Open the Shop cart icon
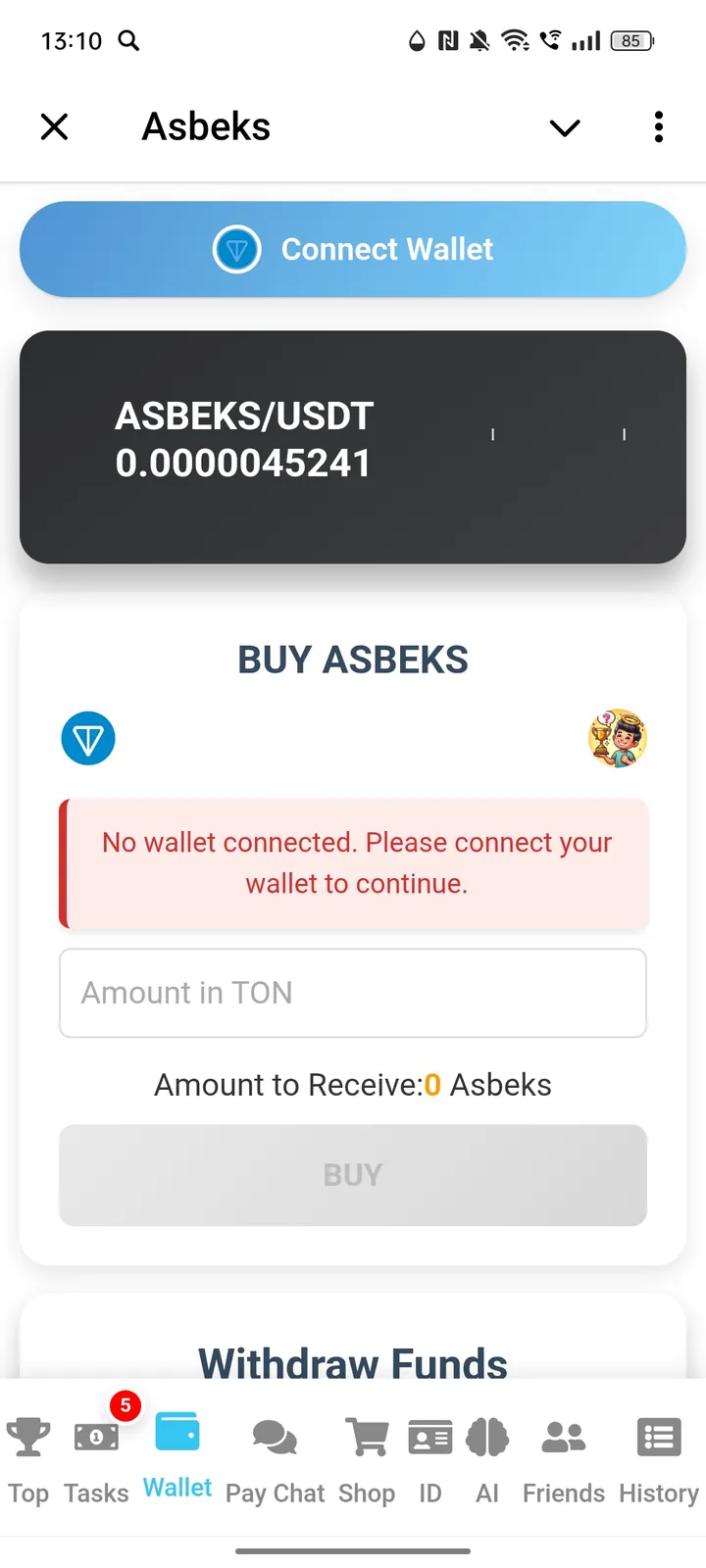 point(367,1437)
